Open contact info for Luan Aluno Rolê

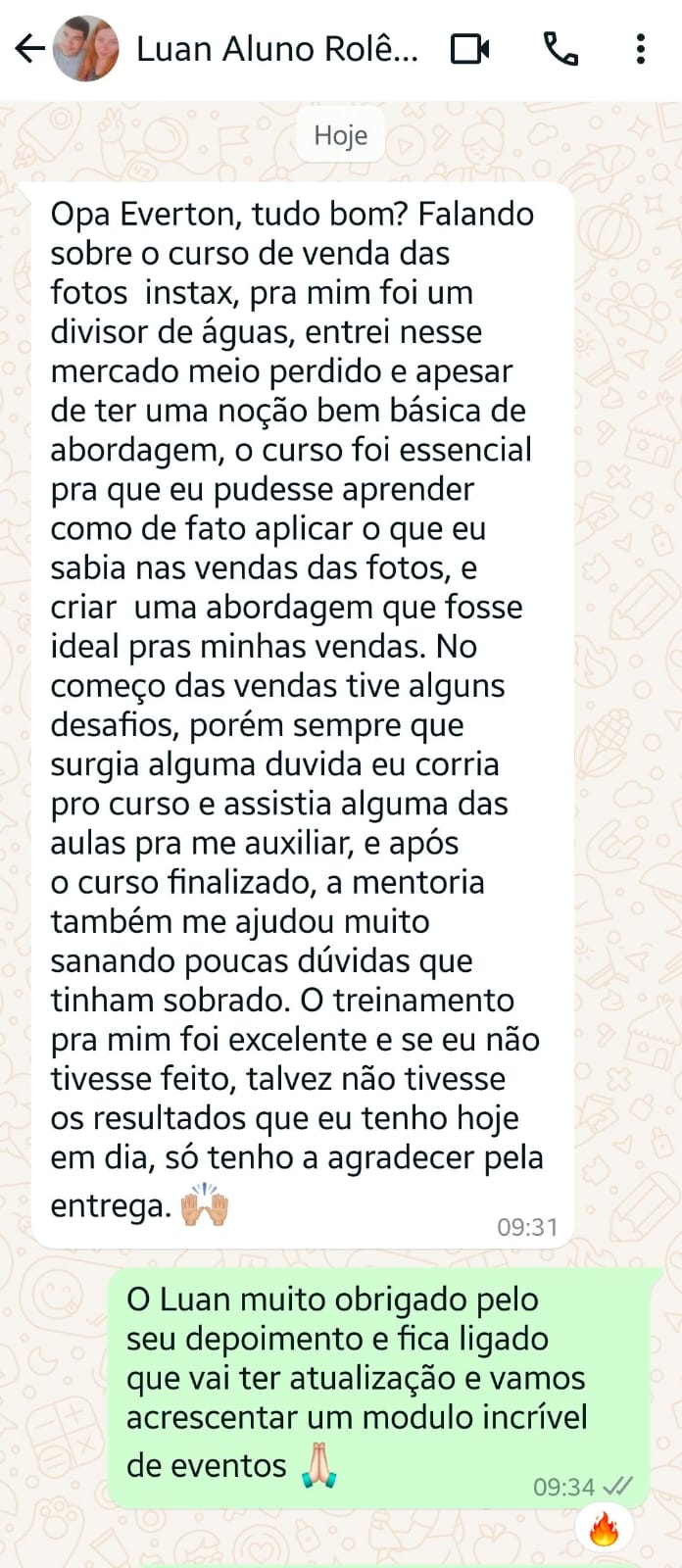pos(276,48)
